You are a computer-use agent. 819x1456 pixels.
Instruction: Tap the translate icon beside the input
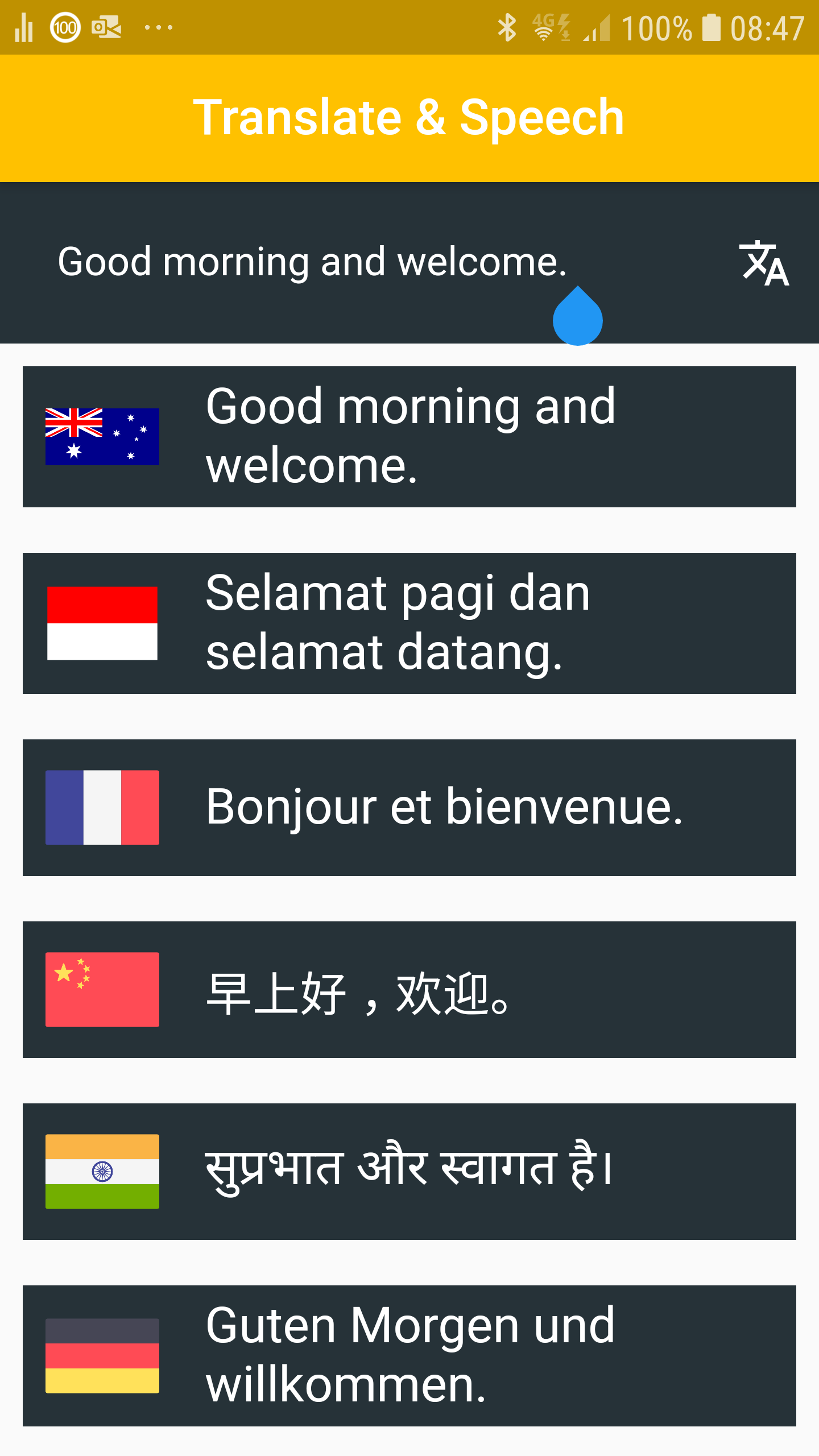point(764,263)
